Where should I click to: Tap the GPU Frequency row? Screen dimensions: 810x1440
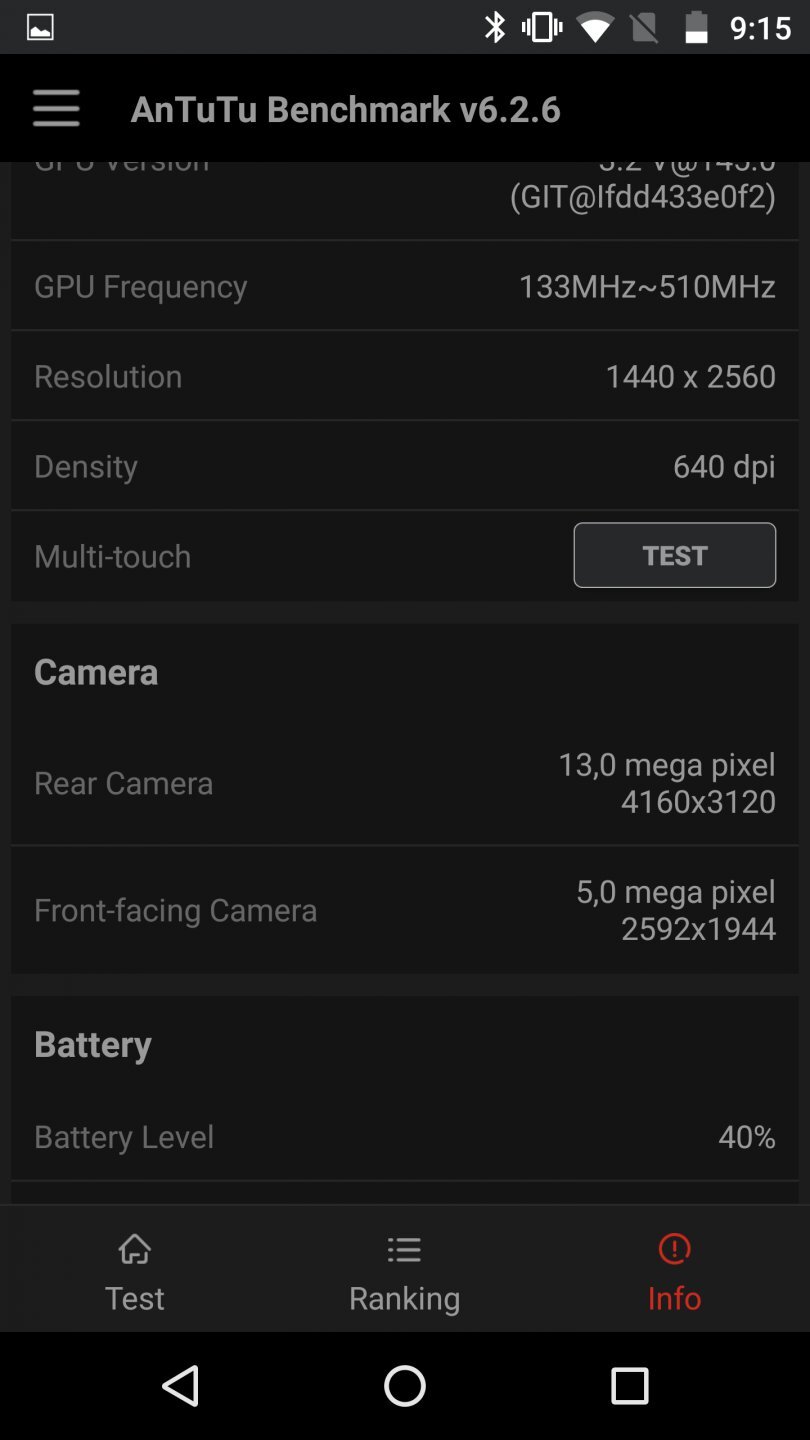click(404, 286)
